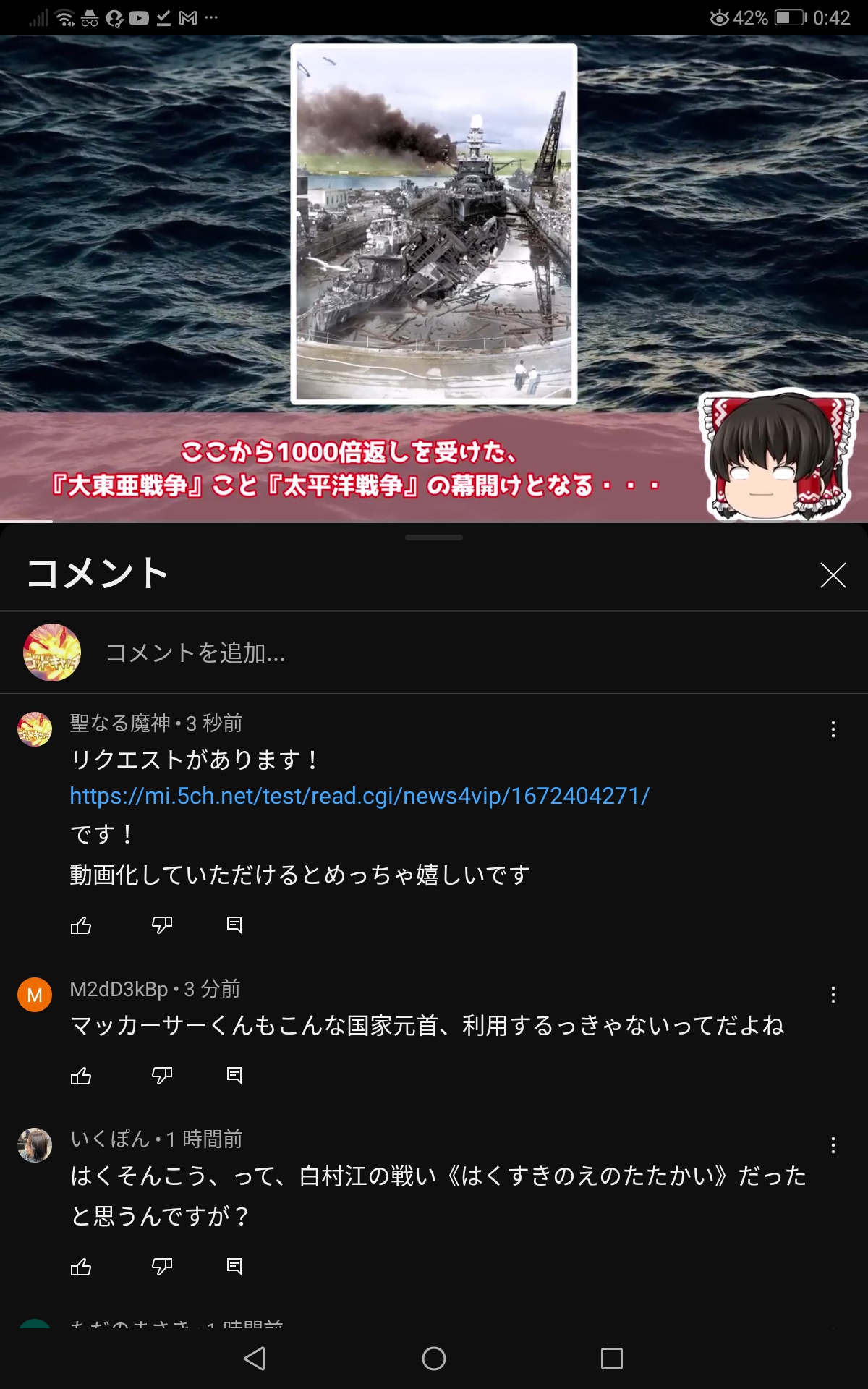Open M2dD3kBp's profile avatar

point(35,995)
